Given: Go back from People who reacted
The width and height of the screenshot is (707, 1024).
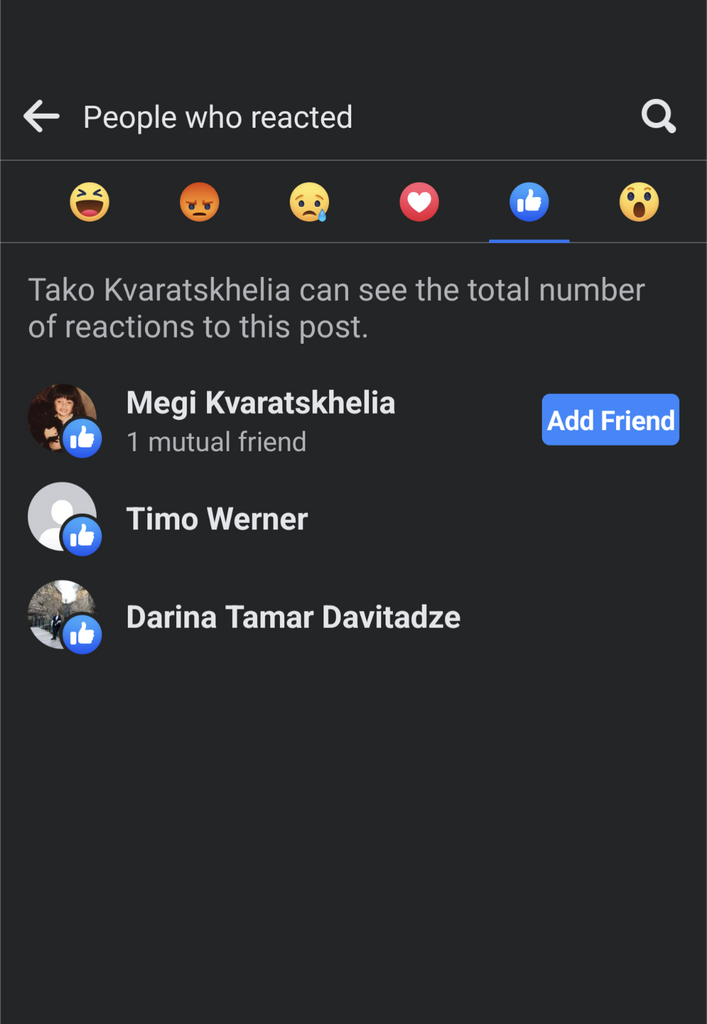Looking at the screenshot, I should pos(41,117).
